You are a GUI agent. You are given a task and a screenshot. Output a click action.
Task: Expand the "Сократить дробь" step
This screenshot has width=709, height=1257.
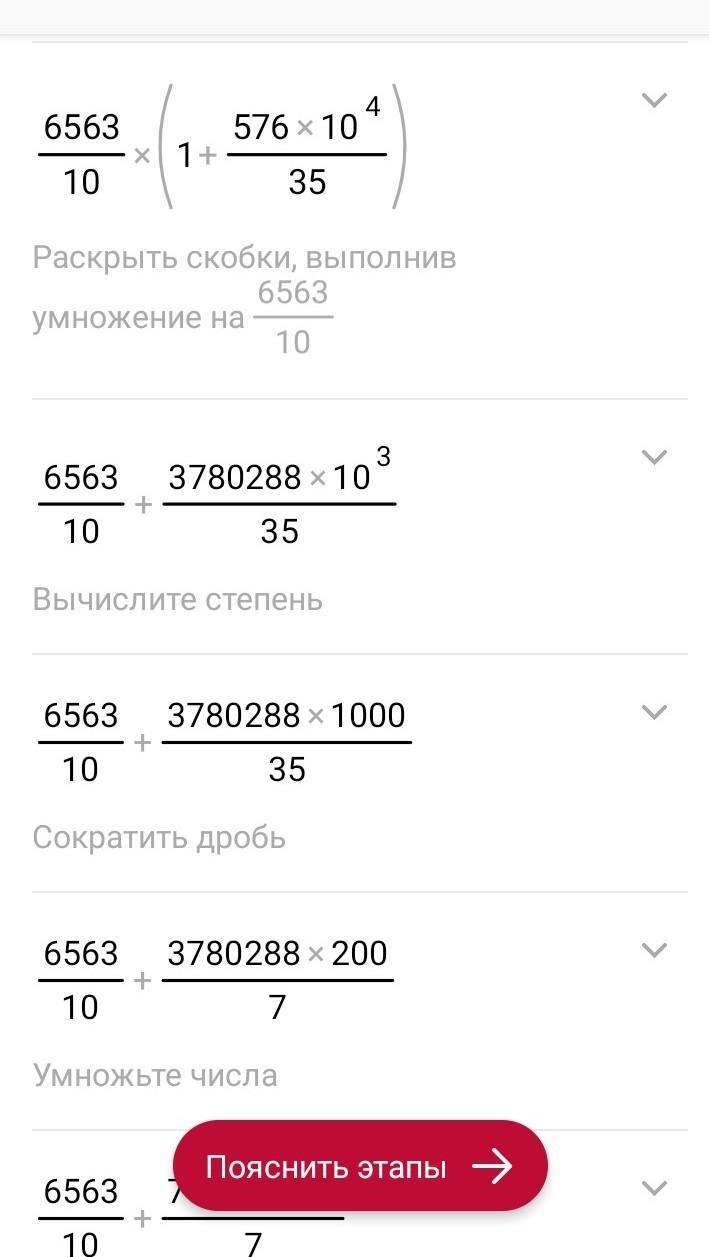click(x=653, y=713)
